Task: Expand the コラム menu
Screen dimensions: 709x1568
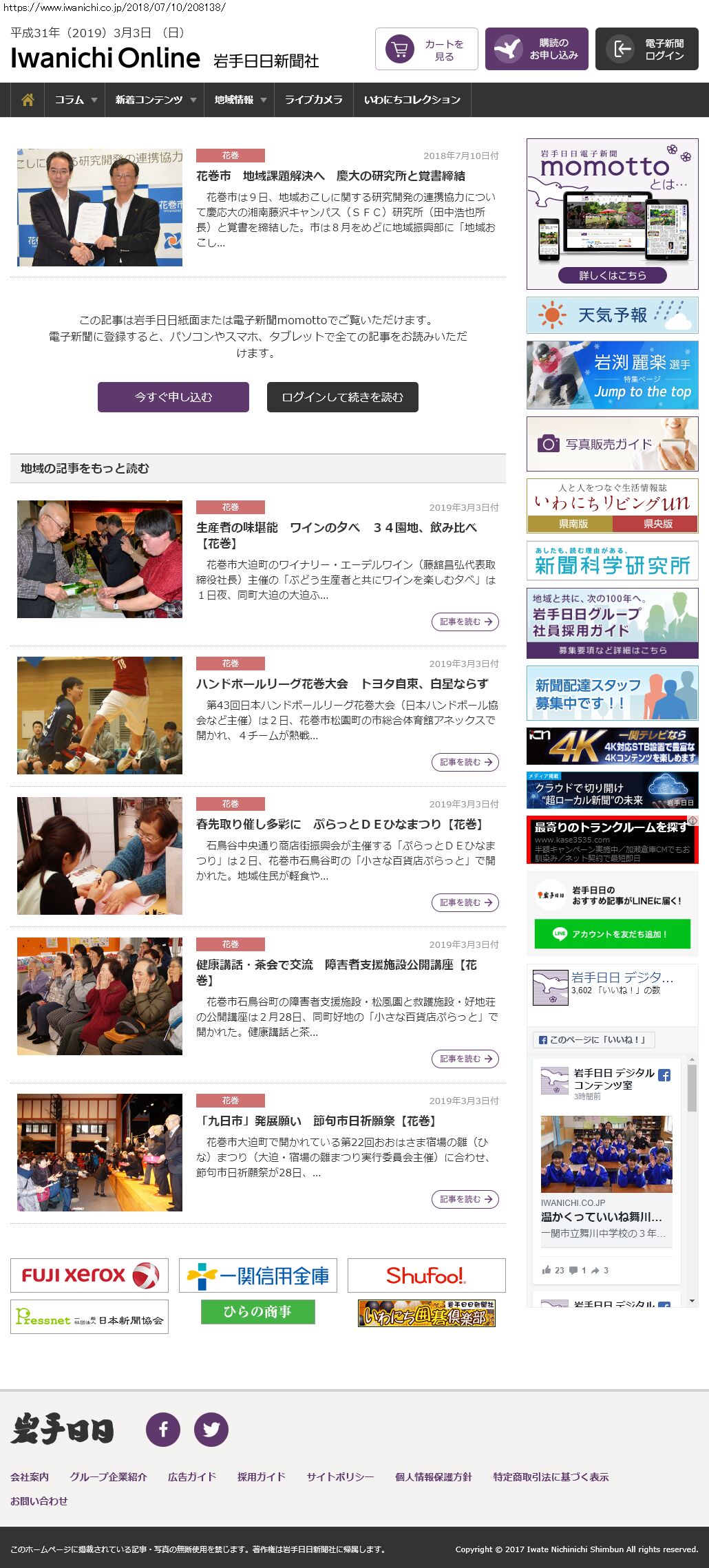Action: pyautogui.click(x=76, y=100)
